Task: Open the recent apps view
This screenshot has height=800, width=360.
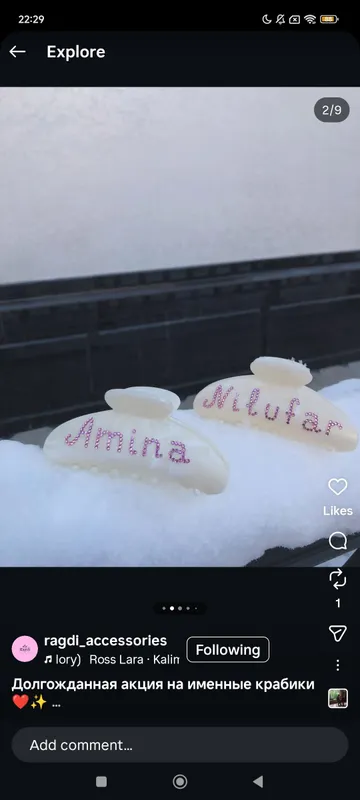Action: pos(101,781)
